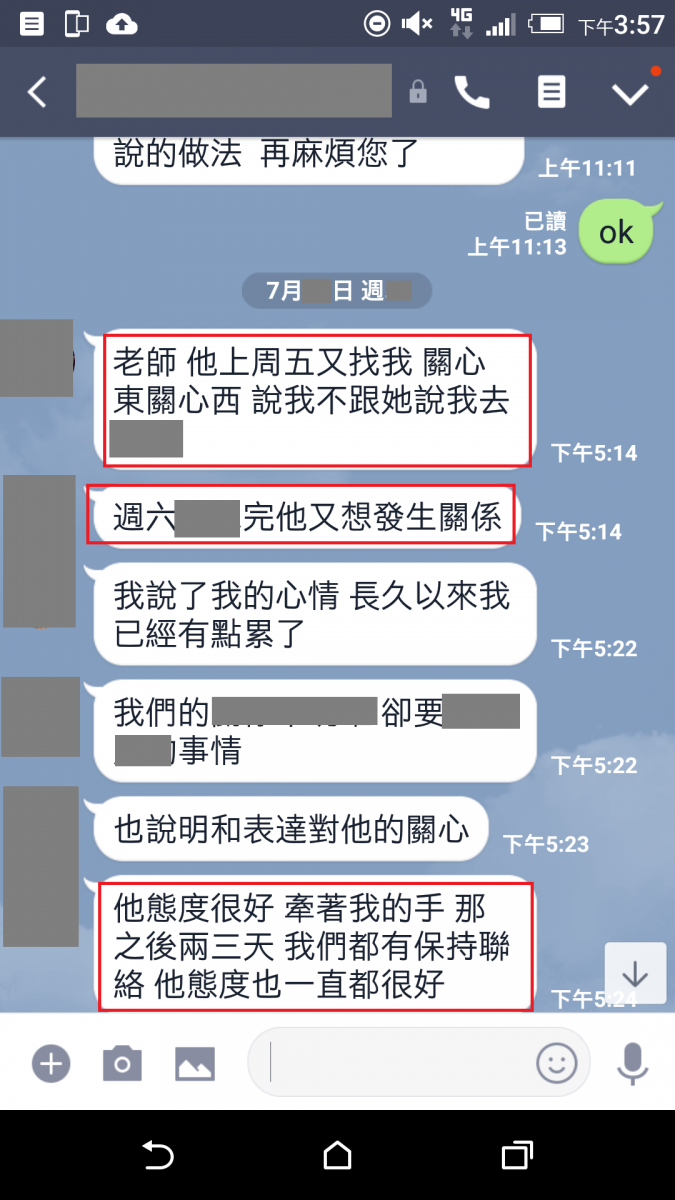Open the chat notes icon

[x=551, y=93]
